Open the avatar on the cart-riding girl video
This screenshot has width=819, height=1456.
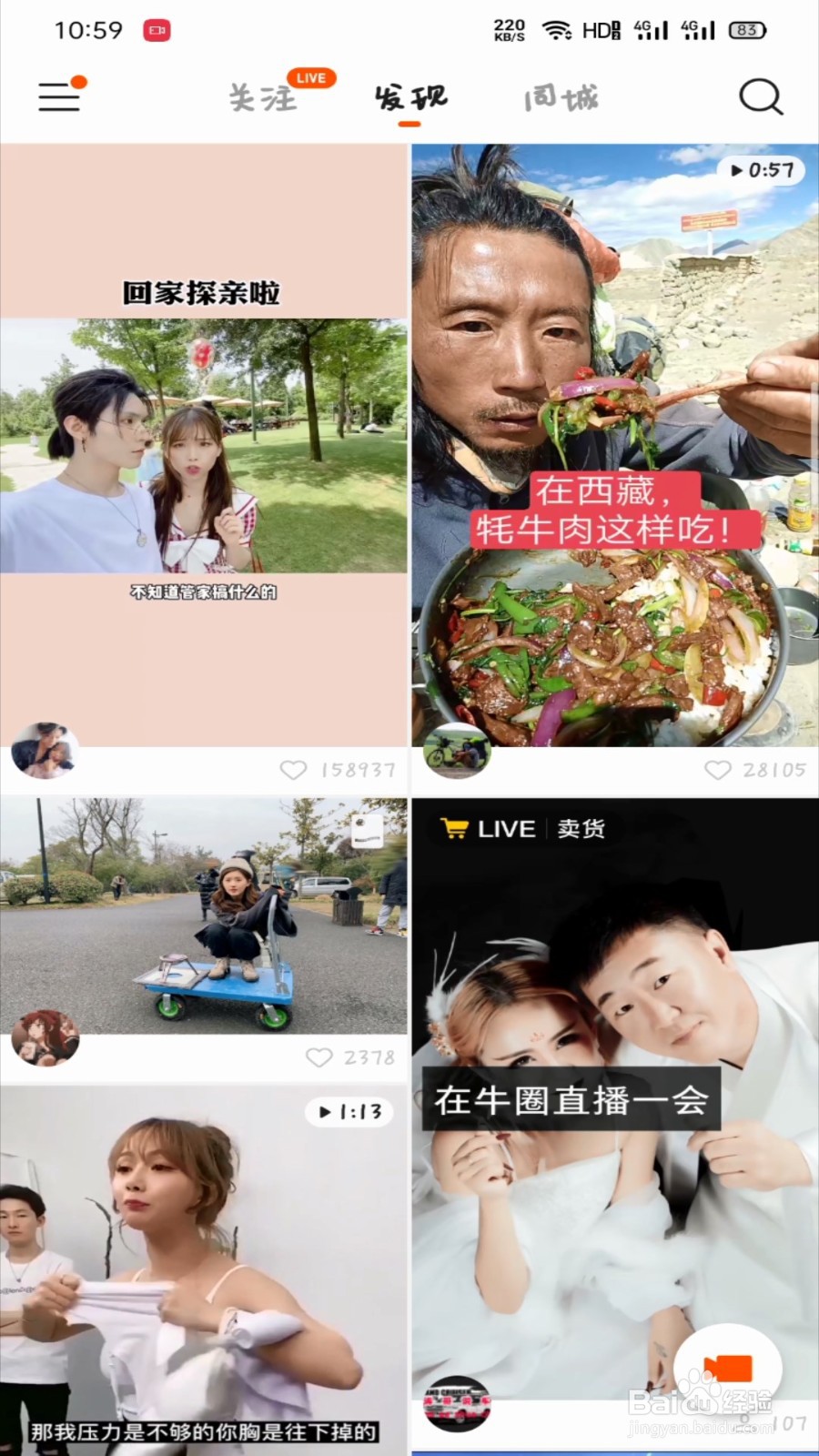click(x=45, y=1036)
